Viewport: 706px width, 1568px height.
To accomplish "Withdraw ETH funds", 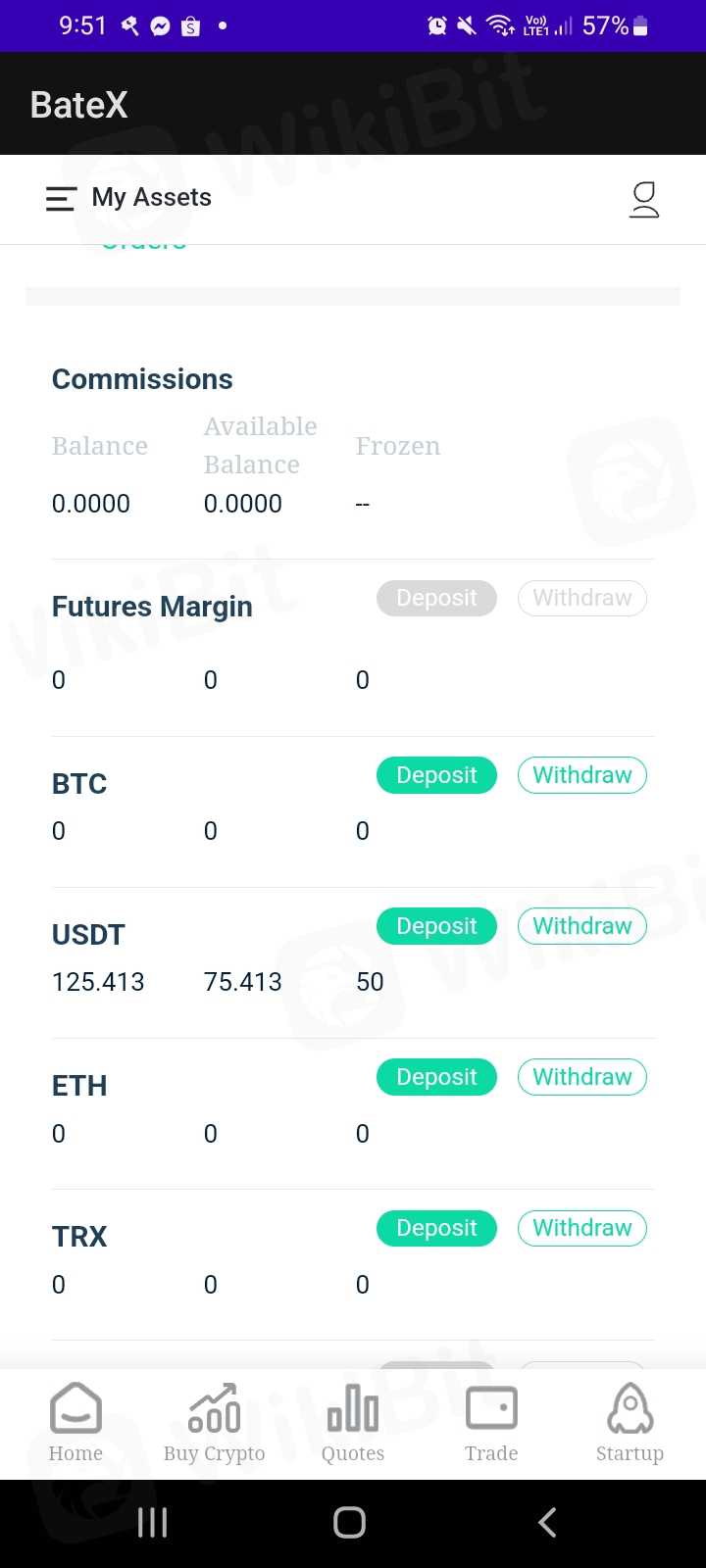I will 581,1077.
